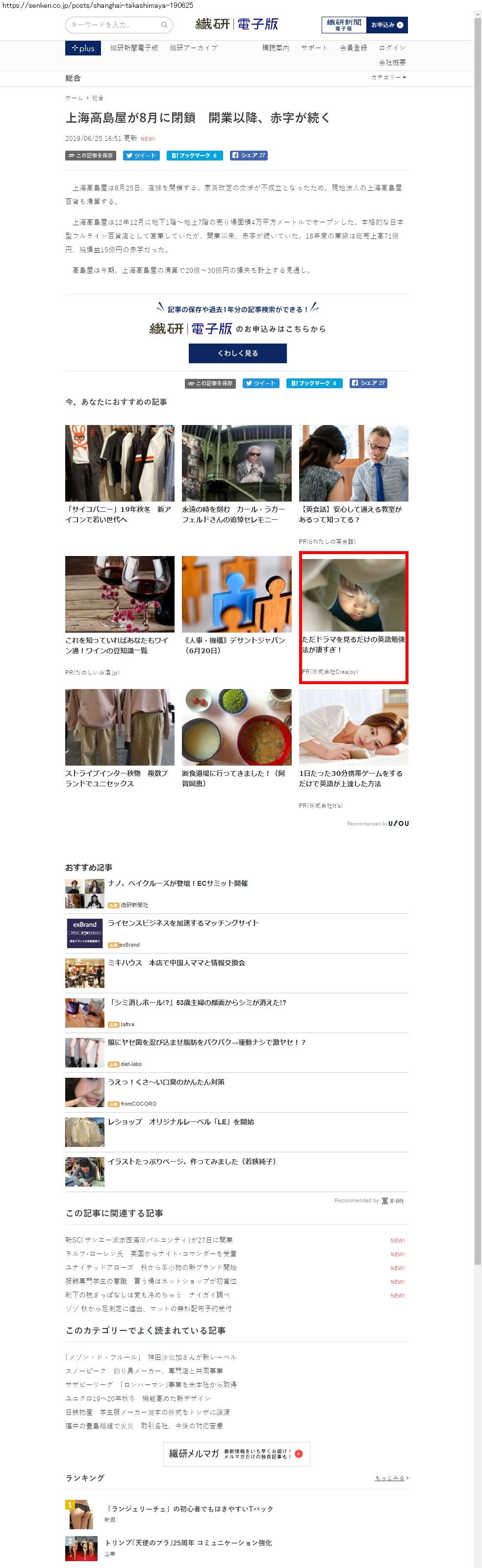482x1568 pixels.
Task: Tweet the article using top ツイート button
Action: pos(141,156)
